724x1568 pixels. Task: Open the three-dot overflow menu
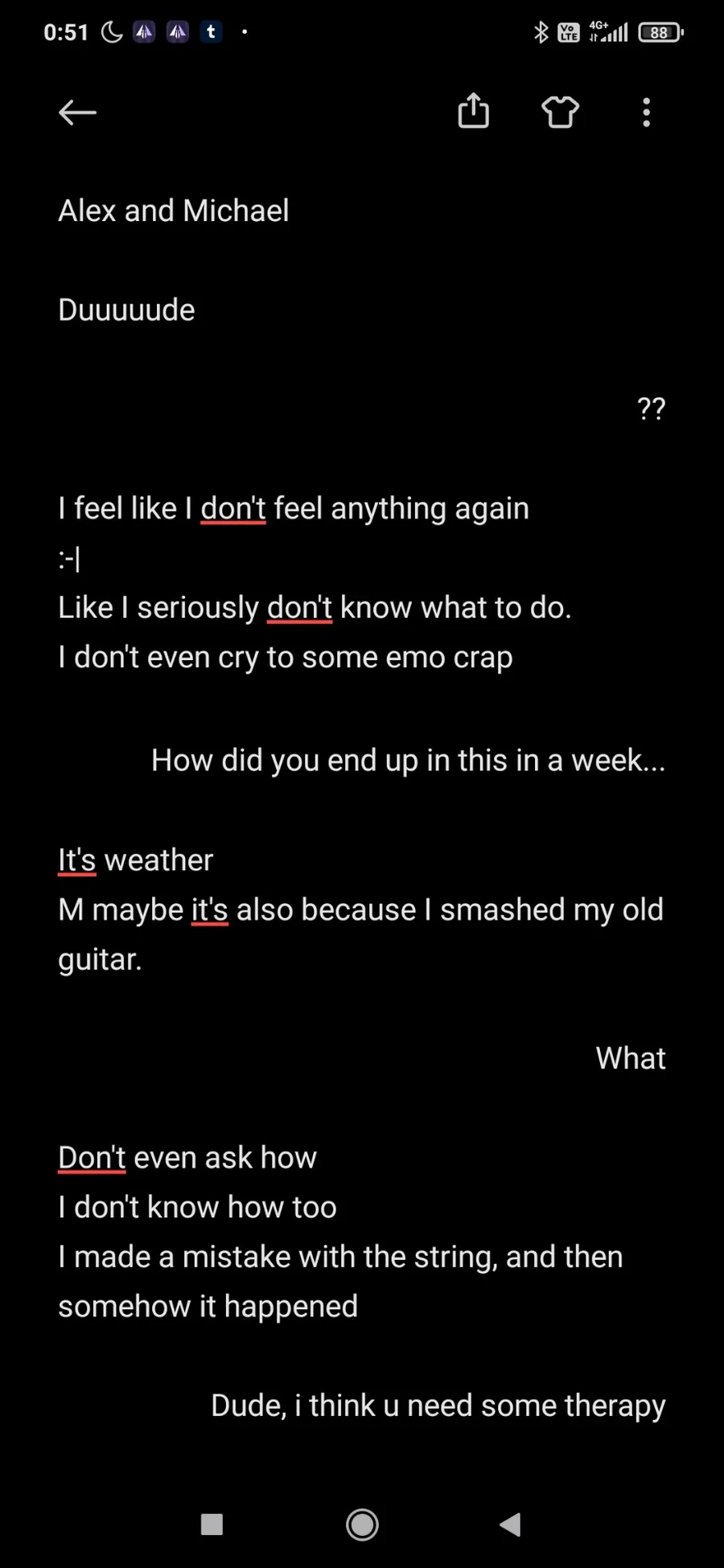[646, 113]
